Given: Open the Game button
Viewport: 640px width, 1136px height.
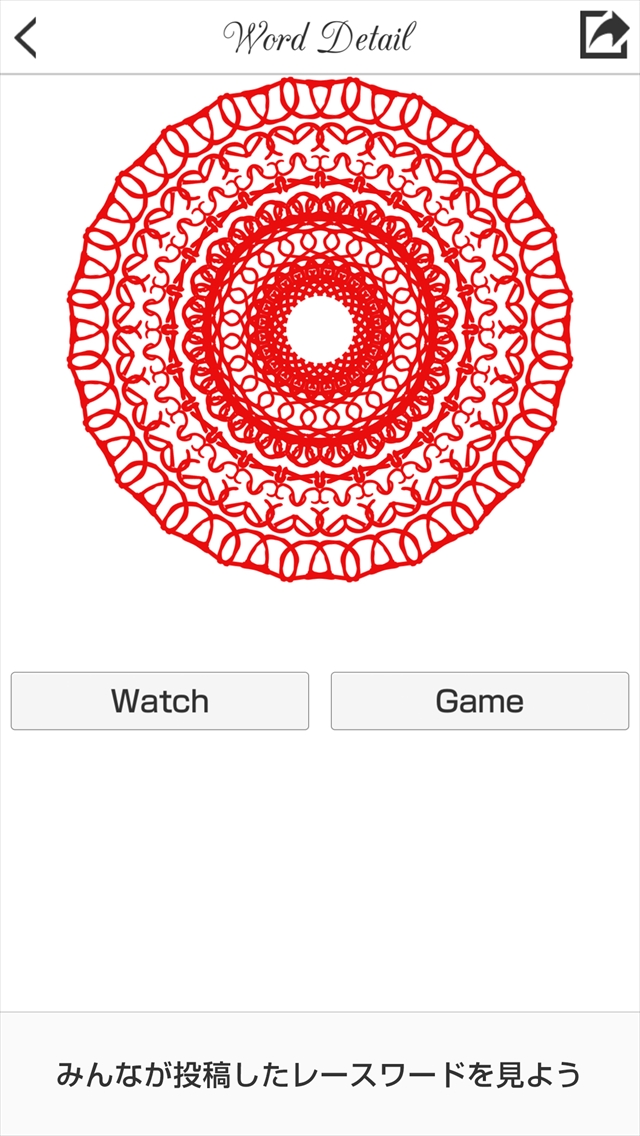Looking at the screenshot, I should pyautogui.click(x=480, y=701).
